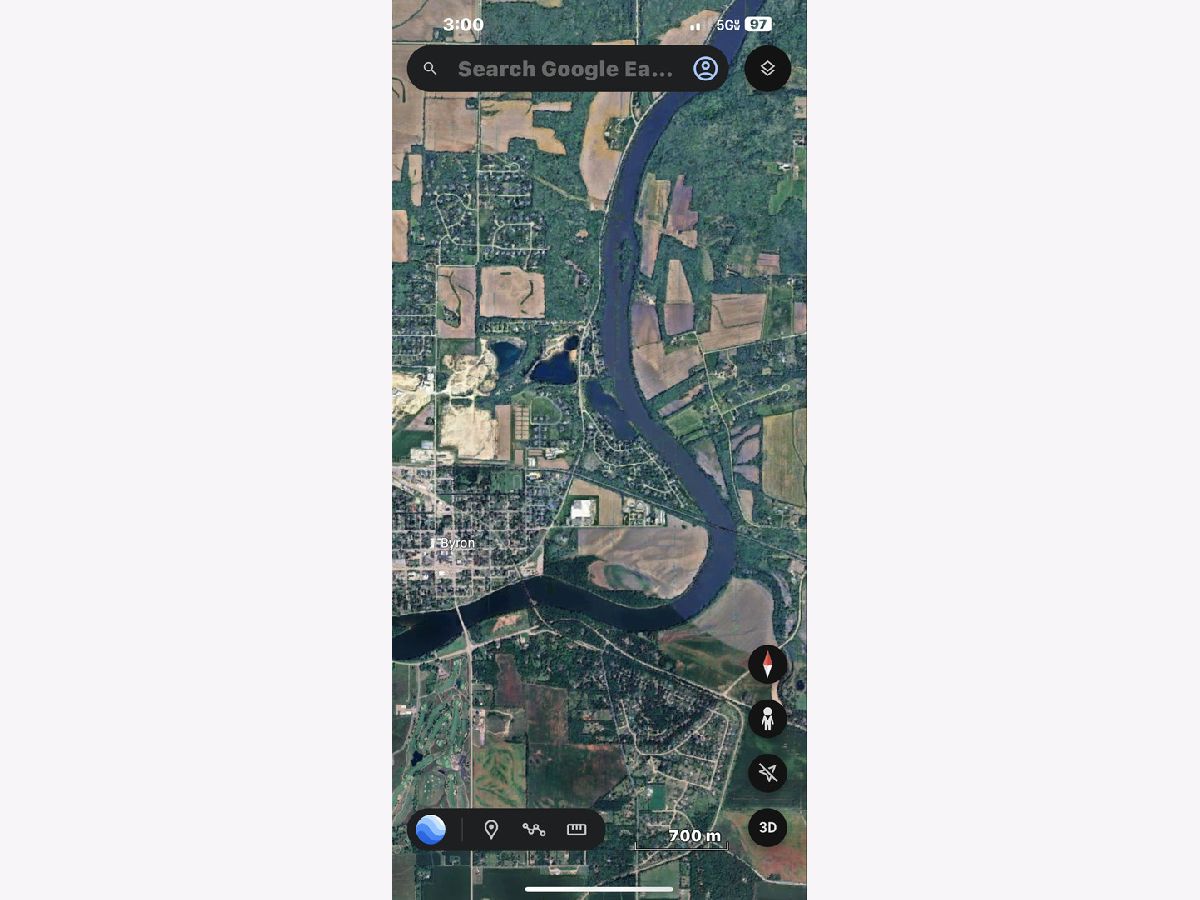Switch to 3D view

coord(767,827)
